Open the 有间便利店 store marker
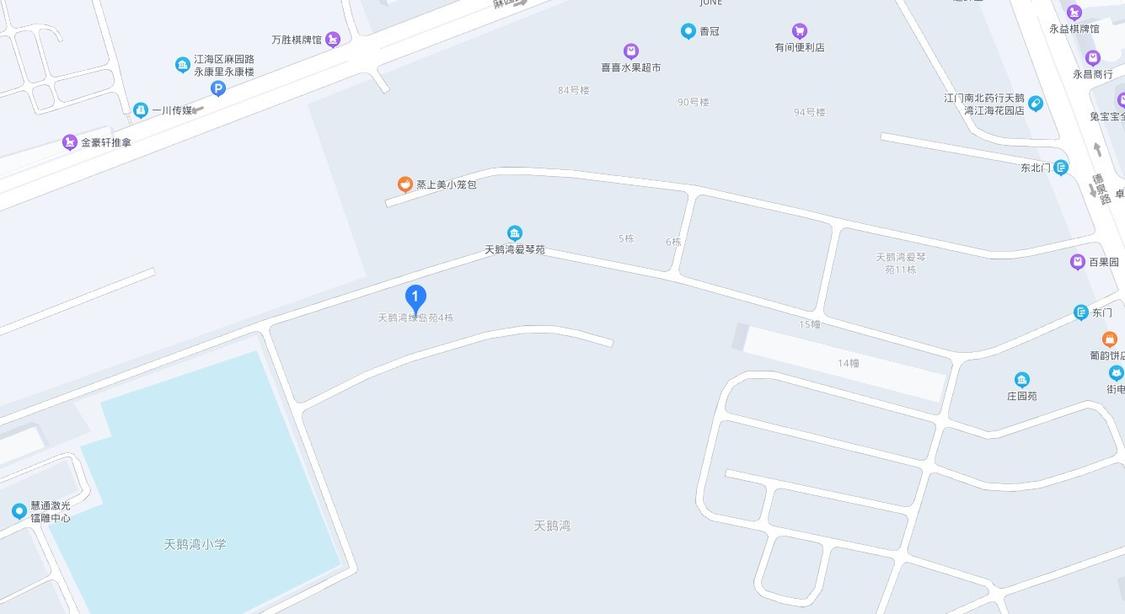1125x614 pixels. (x=799, y=31)
